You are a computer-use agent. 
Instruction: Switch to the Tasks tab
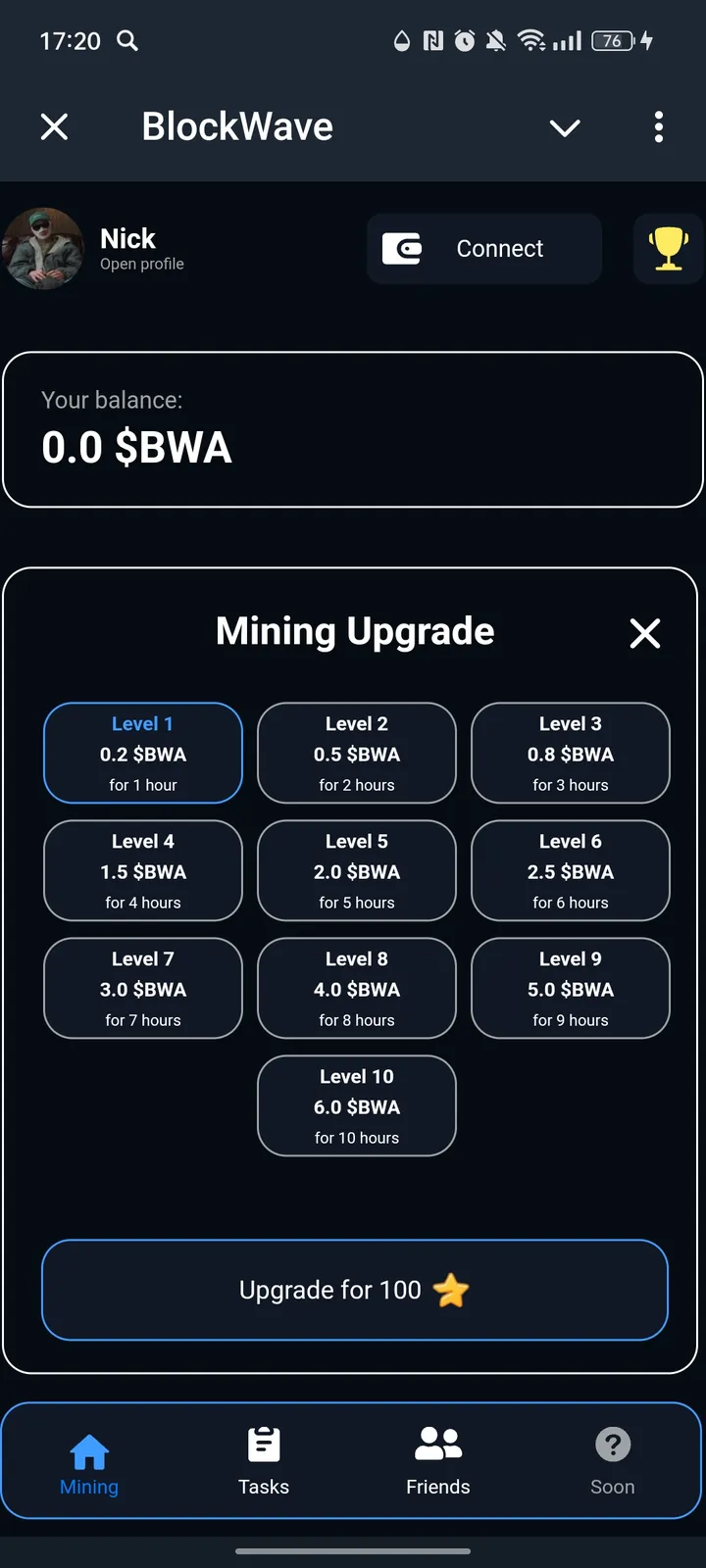(263, 1460)
